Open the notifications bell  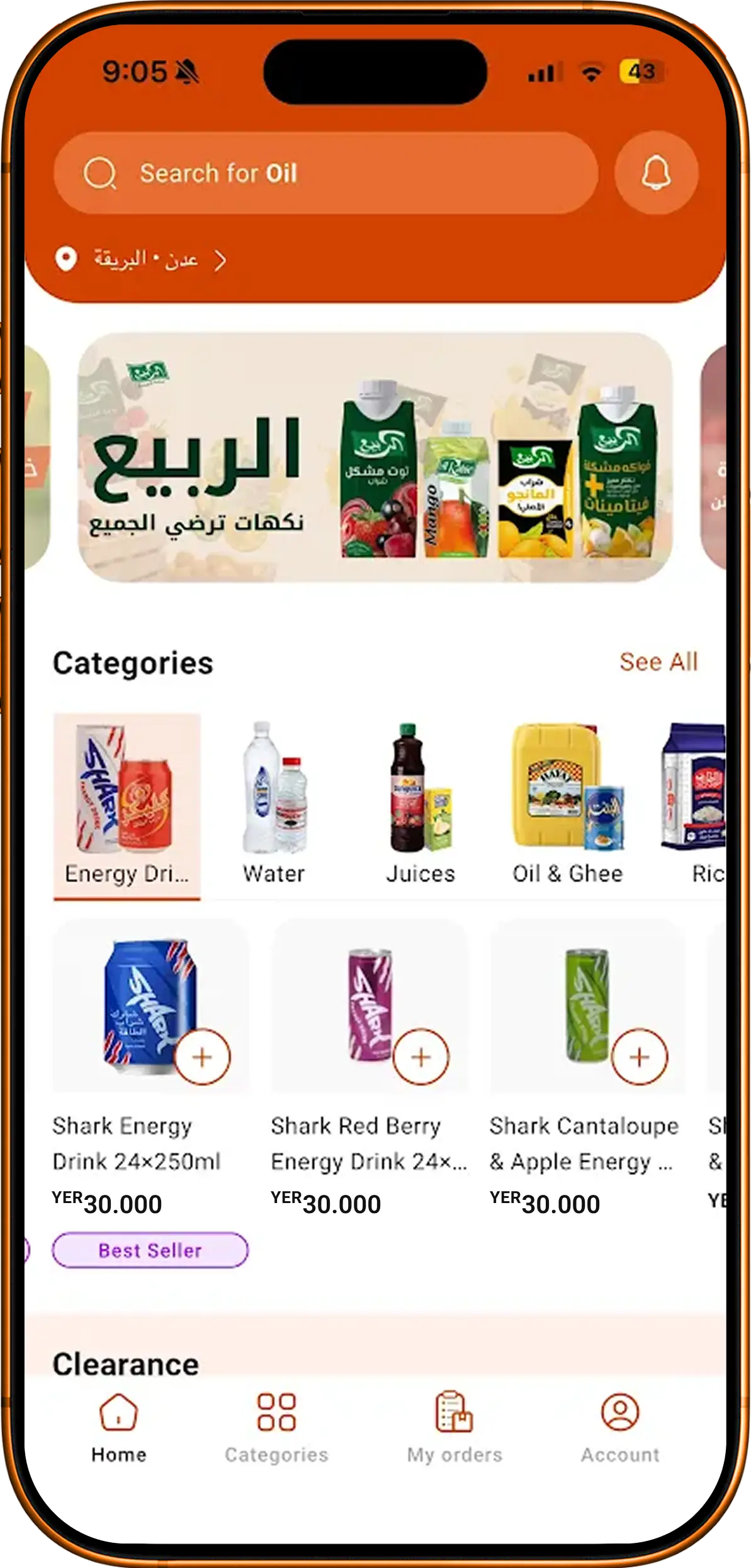(x=656, y=173)
